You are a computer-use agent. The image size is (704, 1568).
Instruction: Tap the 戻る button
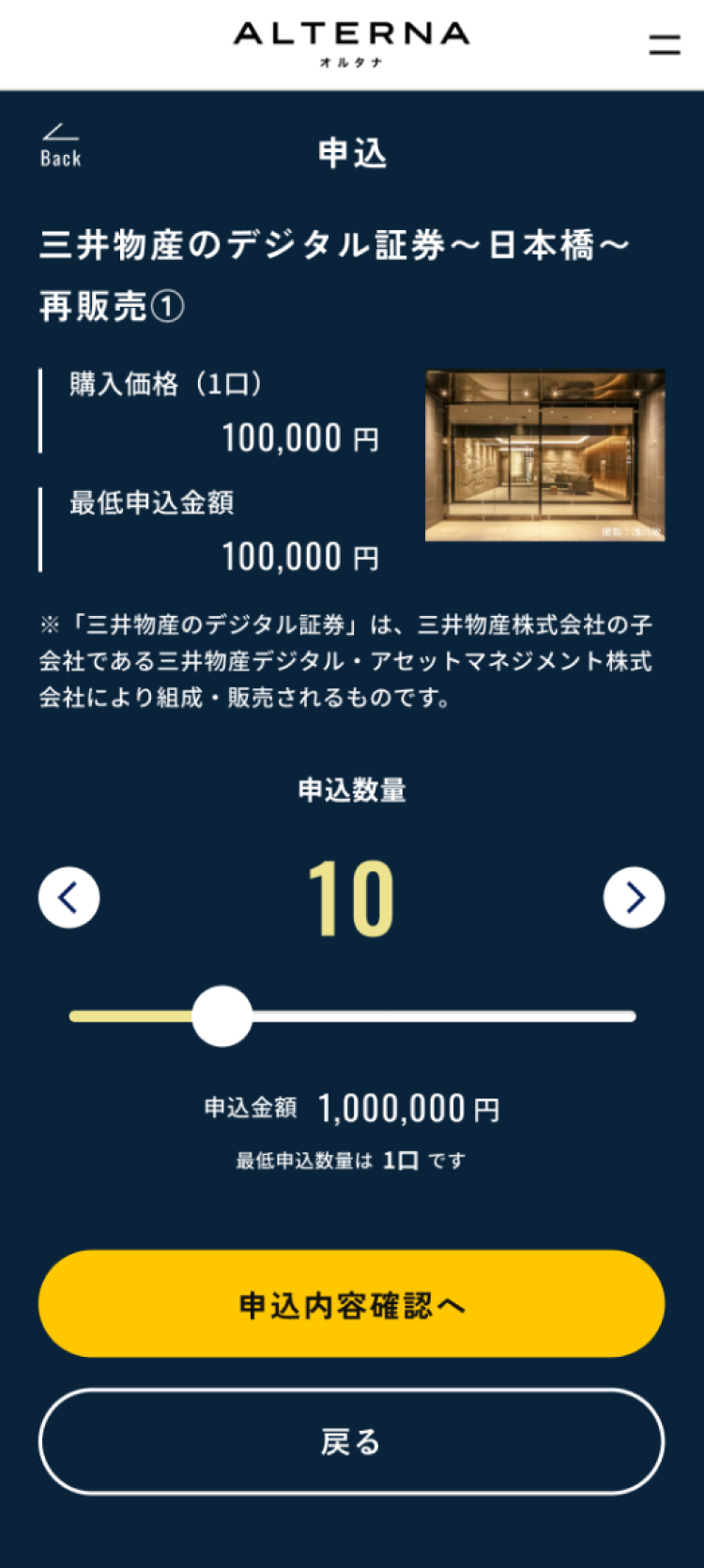[x=351, y=1441]
